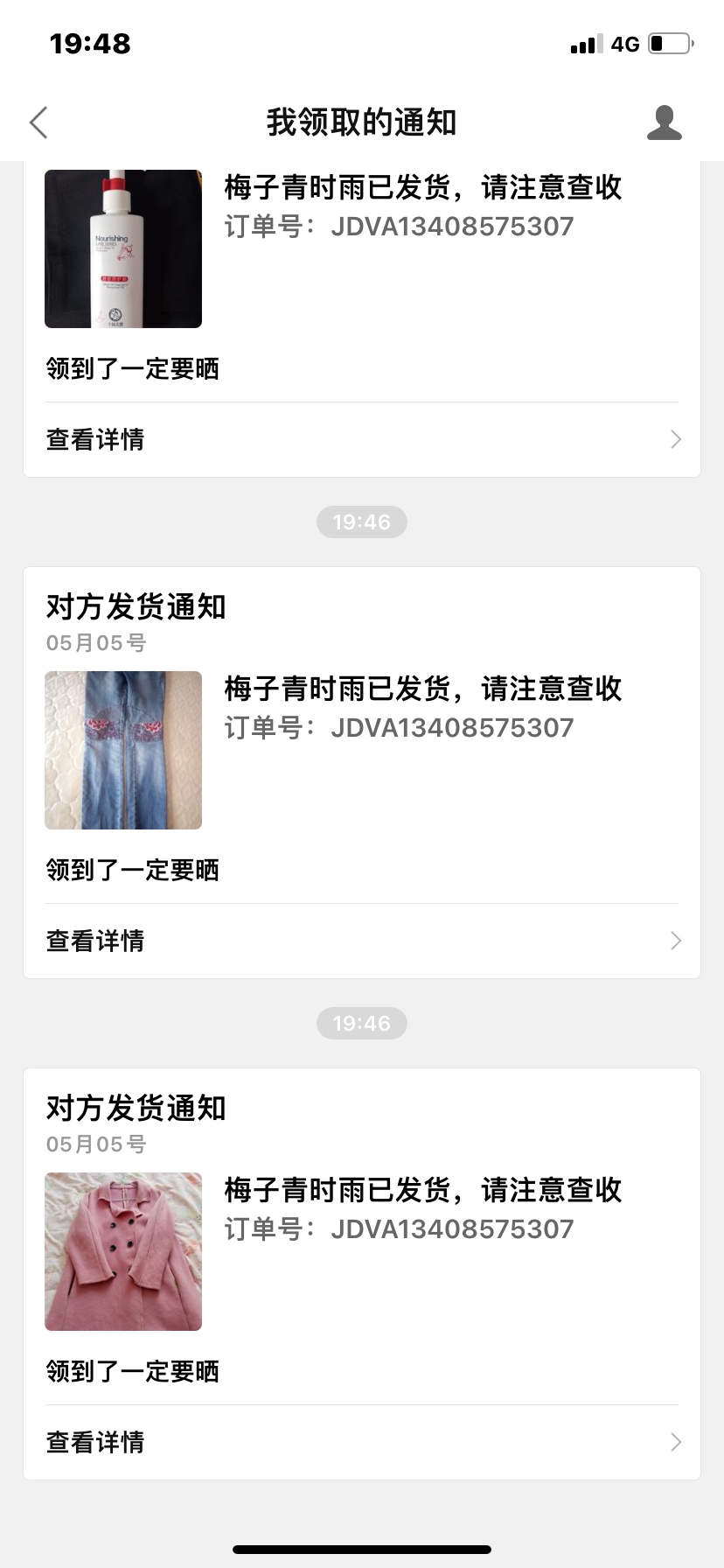View details of the jeans shipment notice
This screenshot has height=1568, width=724.
[361, 941]
